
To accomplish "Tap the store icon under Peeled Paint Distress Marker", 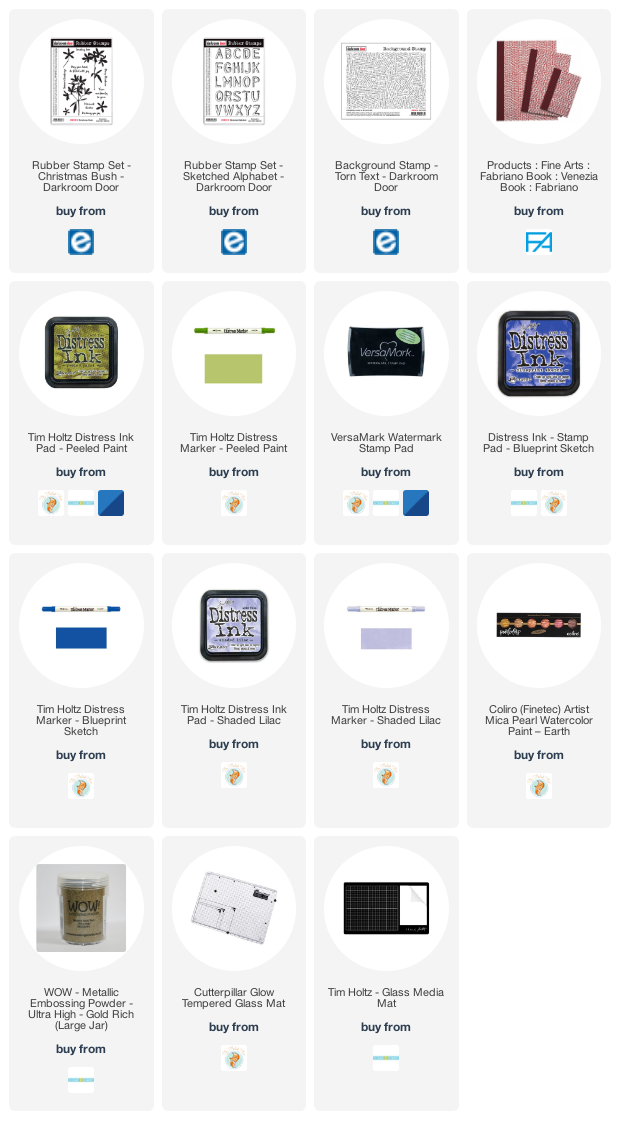I will [x=234, y=503].
